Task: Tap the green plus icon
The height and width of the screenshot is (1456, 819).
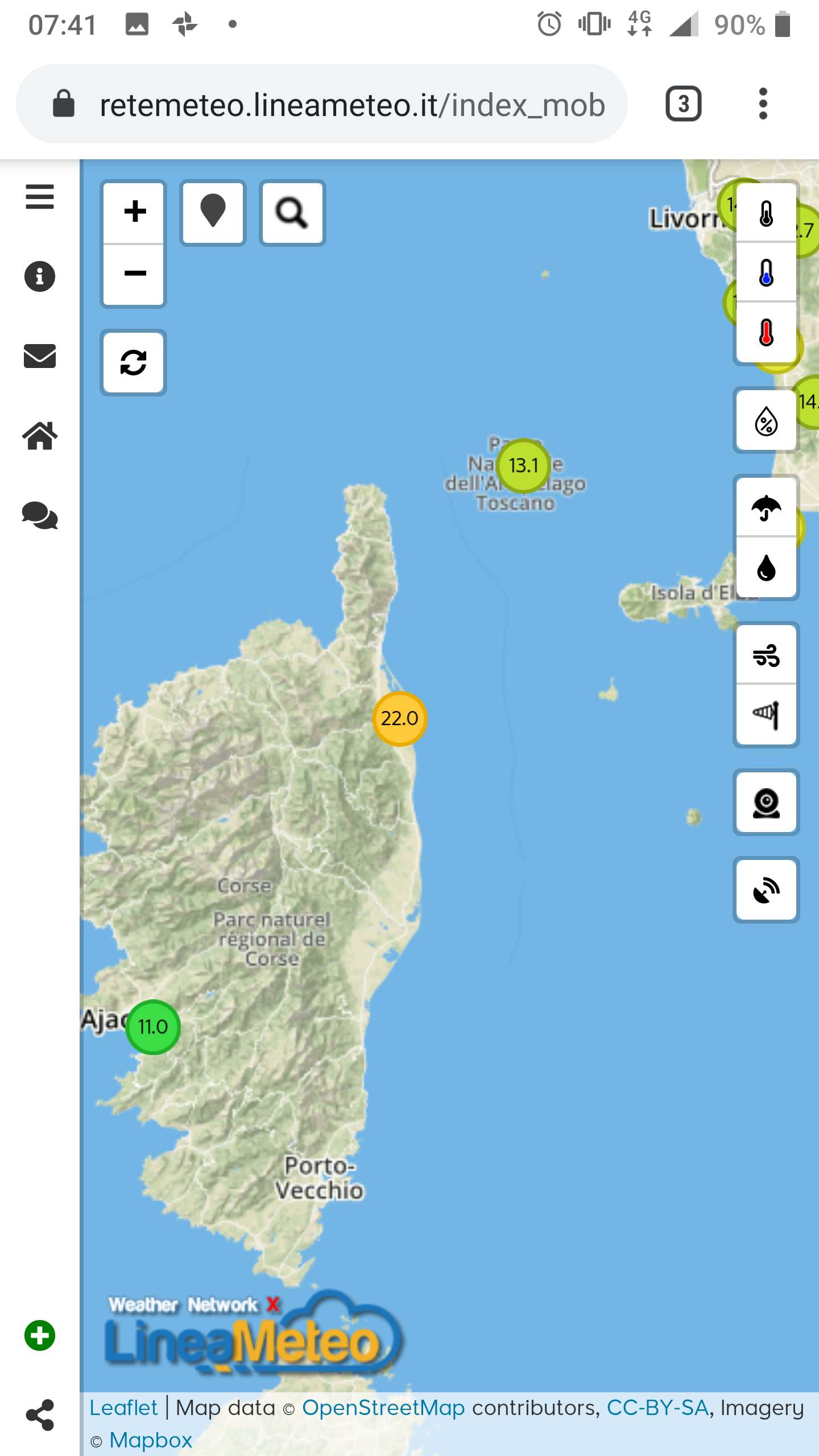Action: click(40, 1335)
